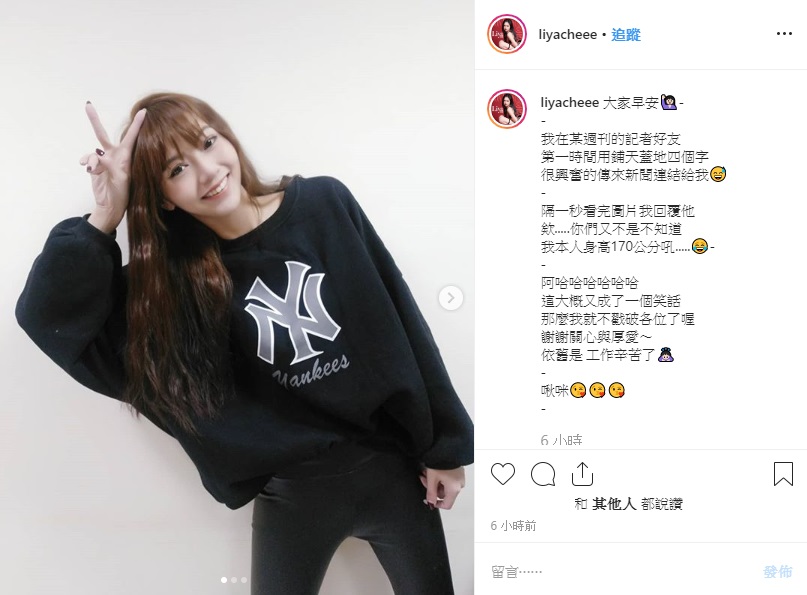Image resolution: width=807 pixels, height=595 pixels.
Task: Tap 發佈 to post the comment
Action: pos(777,571)
